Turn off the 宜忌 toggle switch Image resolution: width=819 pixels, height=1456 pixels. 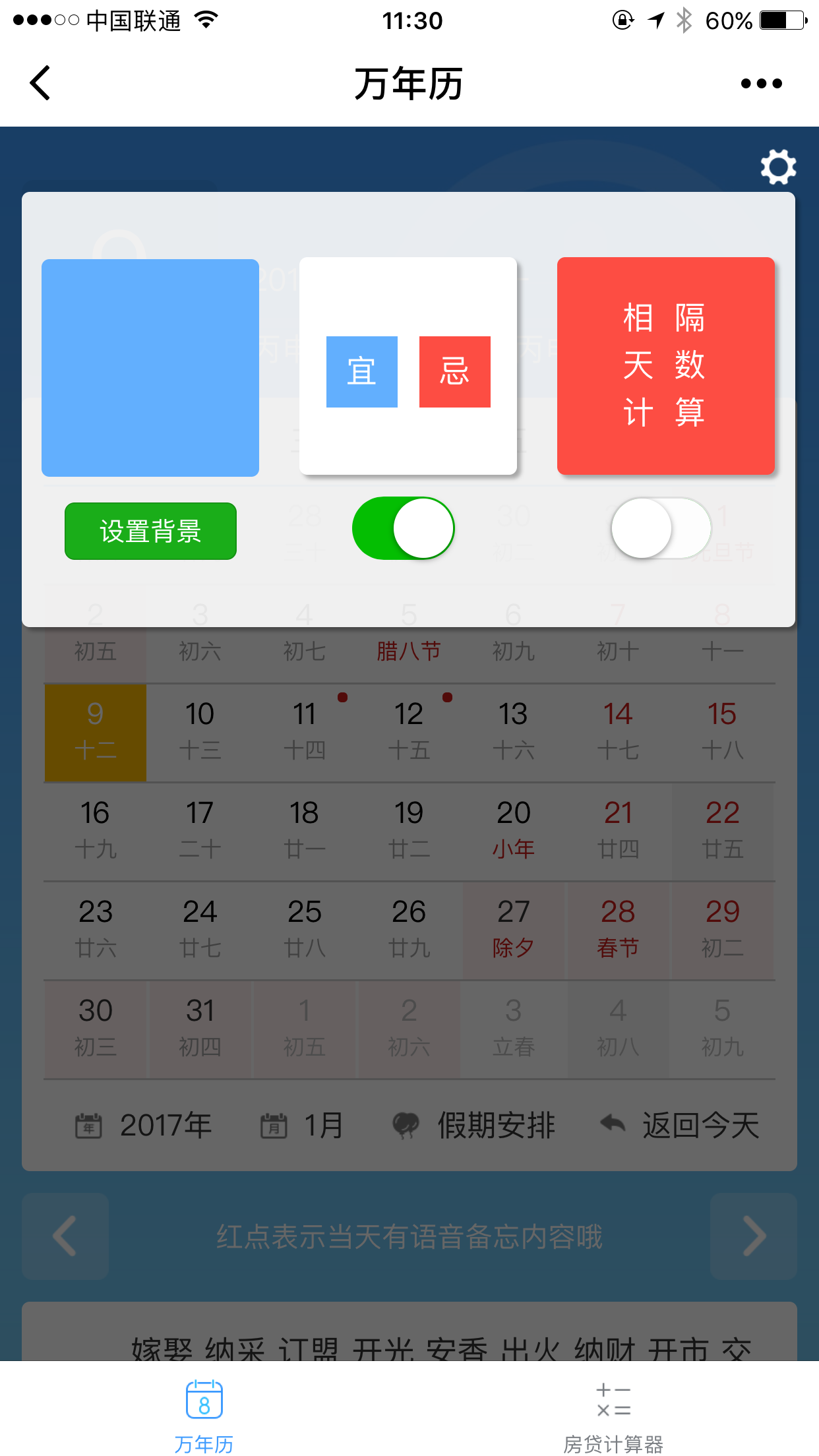(x=404, y=528)
